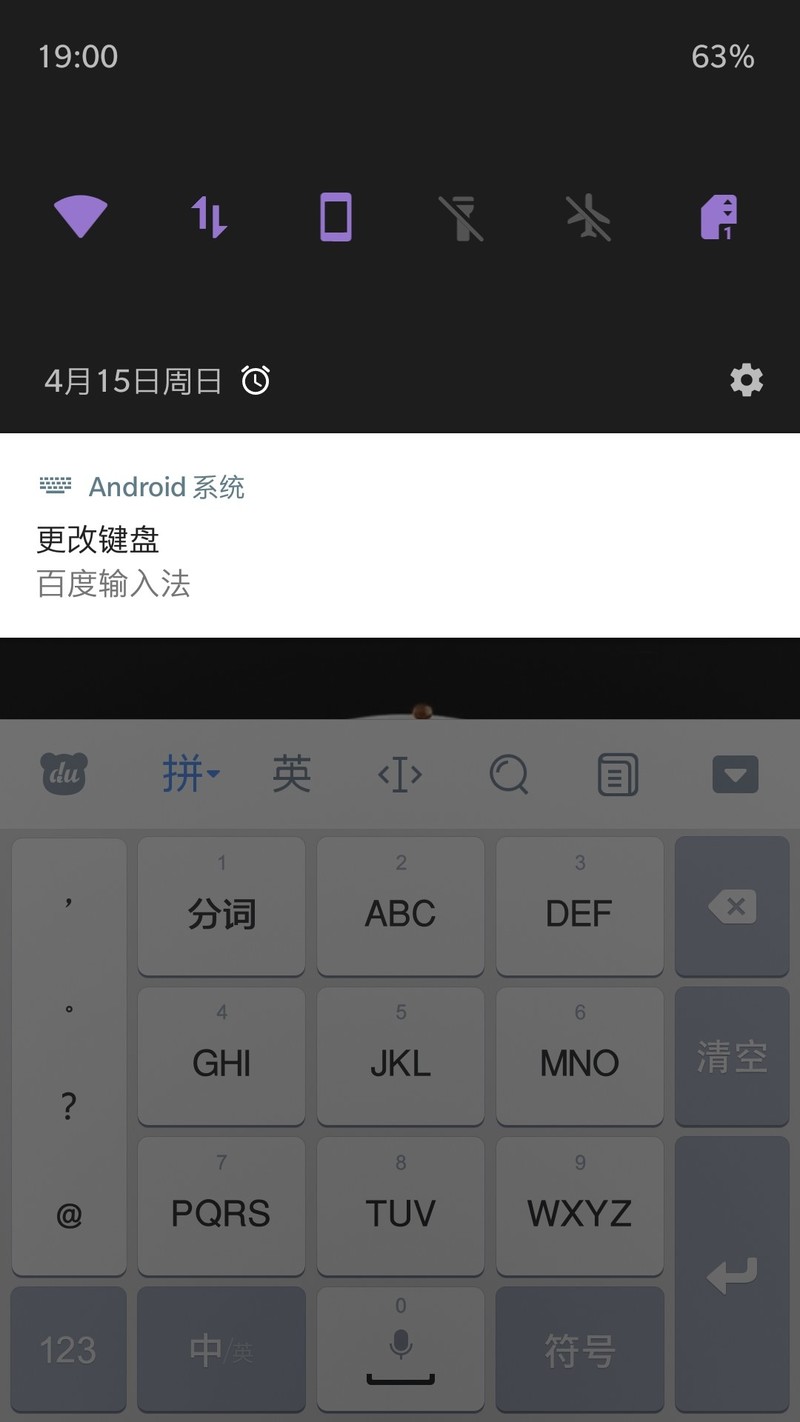
Task: Hide the keyboard with the down arrow
Action: 735,774
